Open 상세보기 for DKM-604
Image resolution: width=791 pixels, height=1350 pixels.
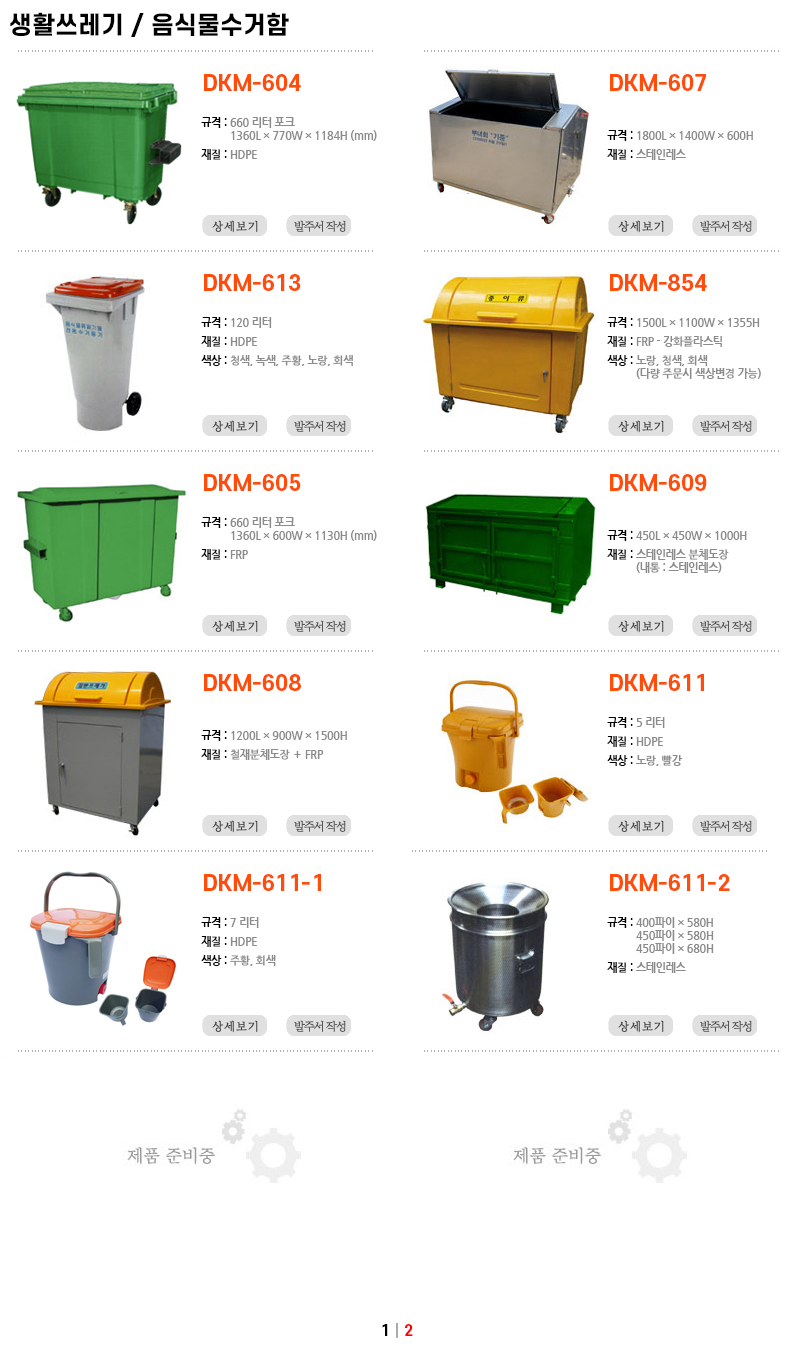(x=234, y=226)
